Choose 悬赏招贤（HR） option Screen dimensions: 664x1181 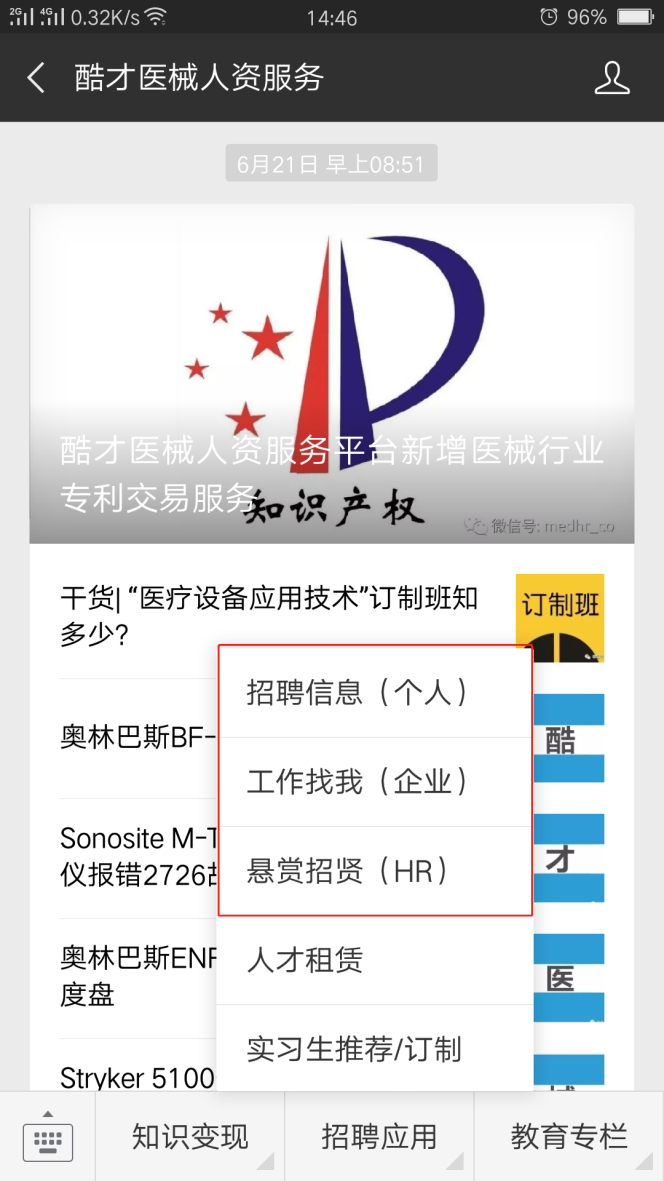(348, 870)
